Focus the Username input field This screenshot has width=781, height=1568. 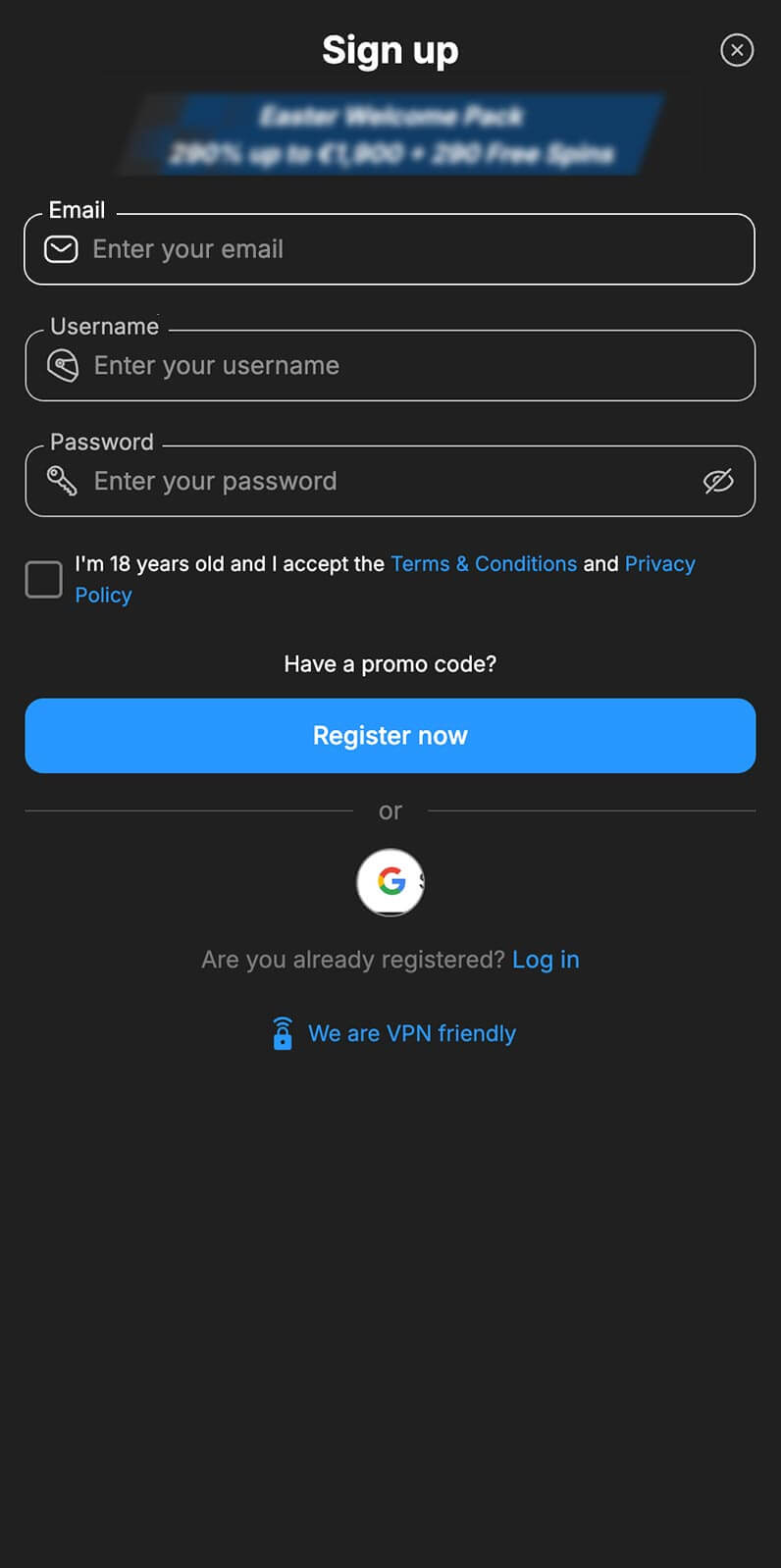pos(390,365)
